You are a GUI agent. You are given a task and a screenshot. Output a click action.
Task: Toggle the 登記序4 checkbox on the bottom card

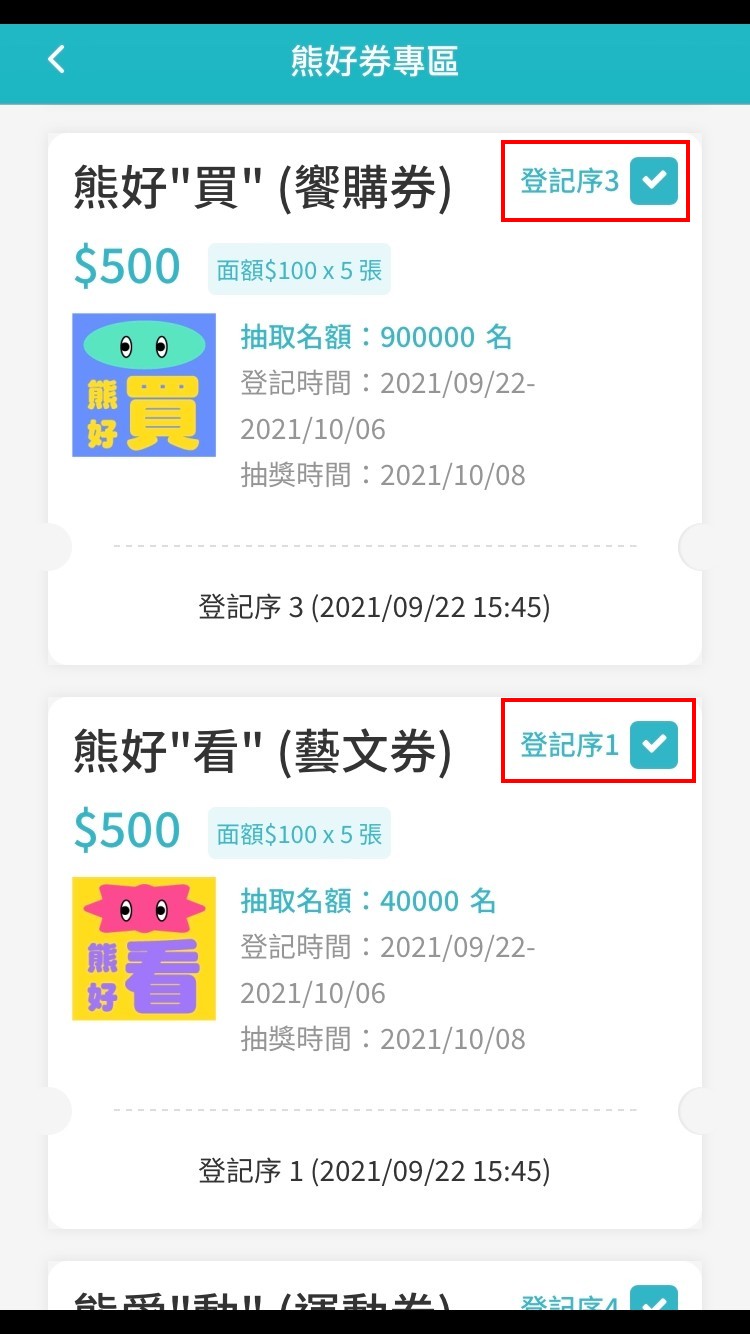[654, 1300]
